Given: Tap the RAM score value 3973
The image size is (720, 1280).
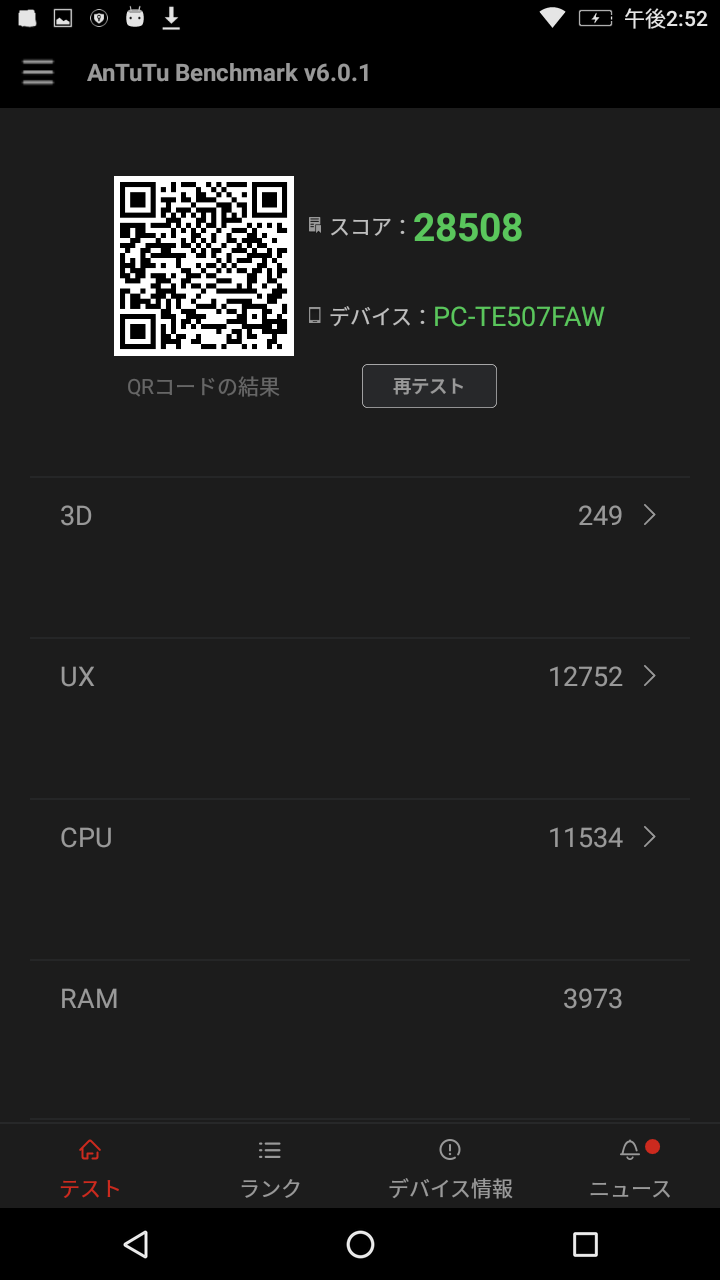Looking at the screenshot, I should coord(592,998).
